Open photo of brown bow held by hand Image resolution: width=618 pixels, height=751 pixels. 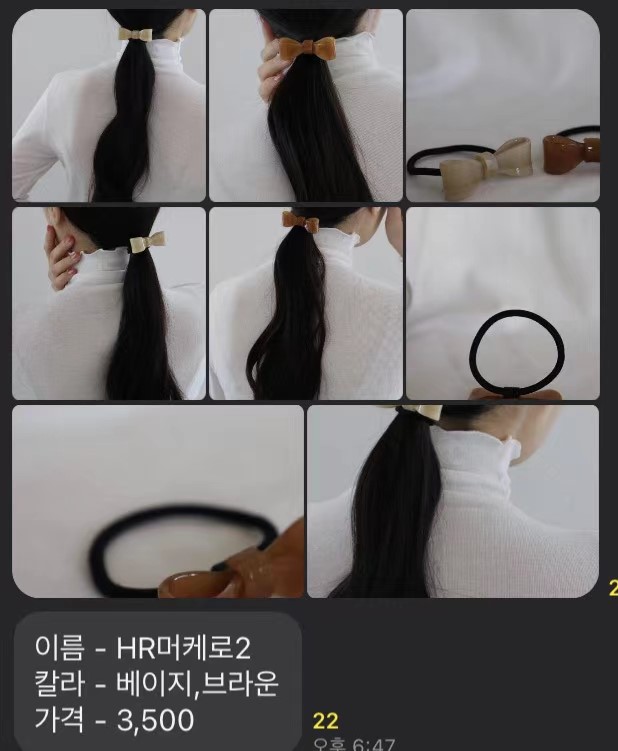click(x=306, y=106)
